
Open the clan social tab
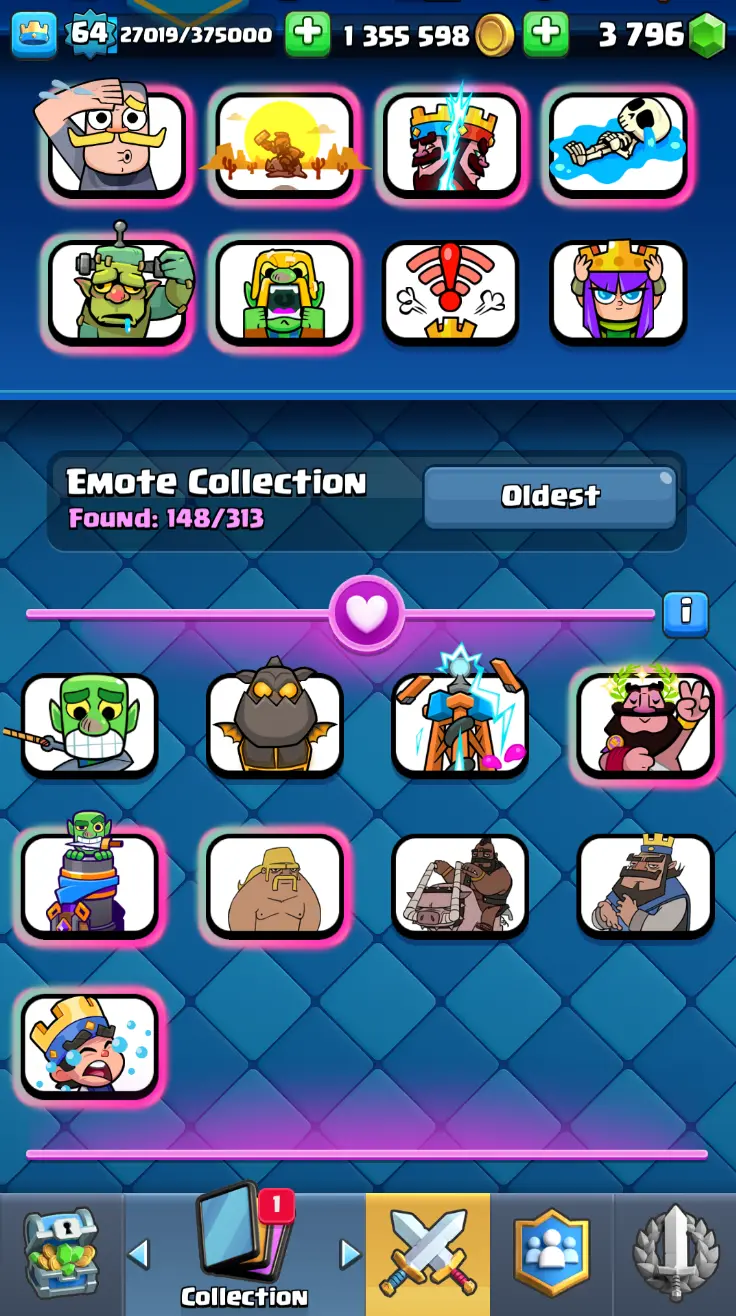pyautogui.click(x=551, y=1254)
